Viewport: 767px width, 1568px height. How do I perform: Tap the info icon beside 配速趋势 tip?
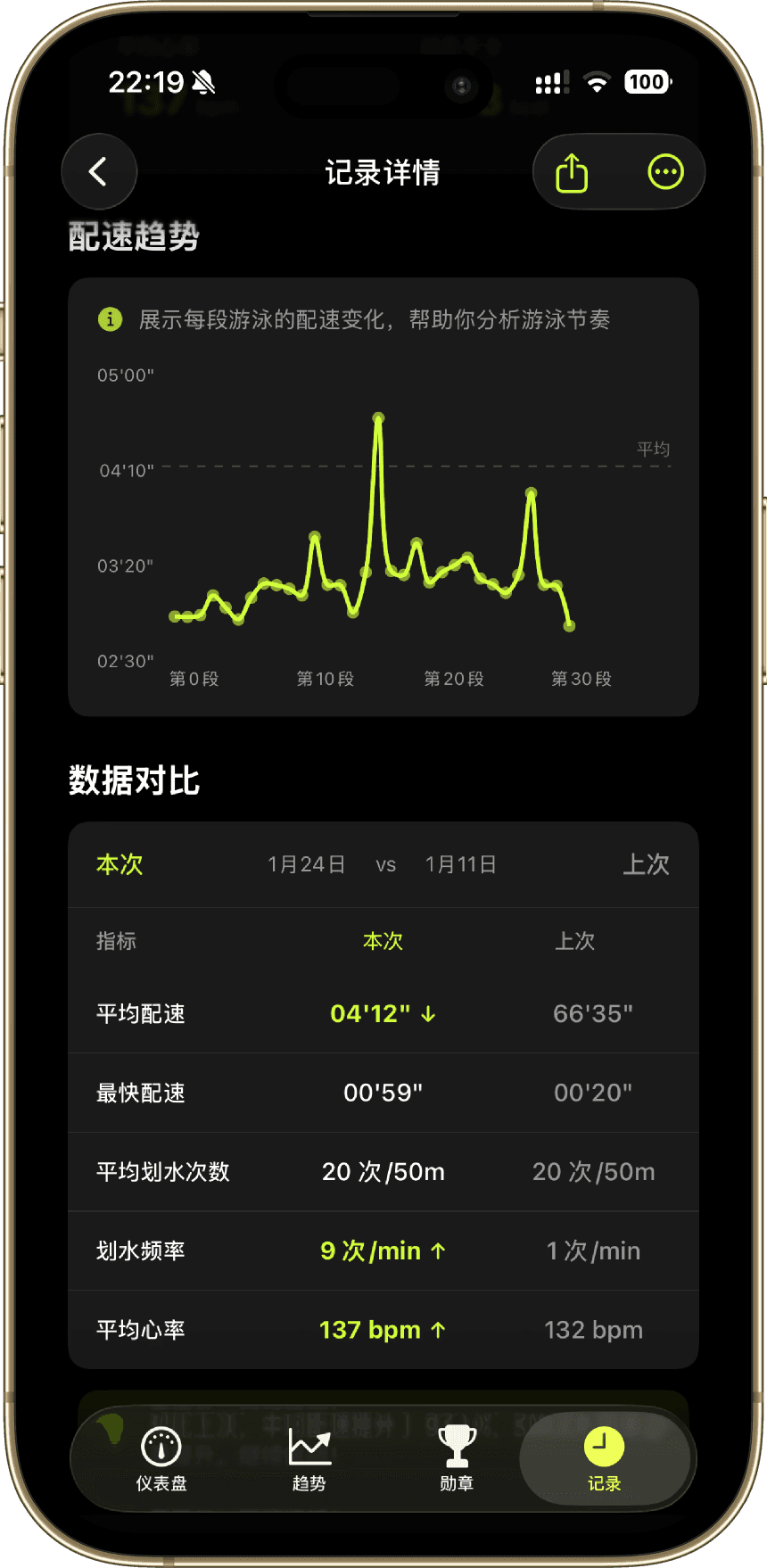[110, 319]
